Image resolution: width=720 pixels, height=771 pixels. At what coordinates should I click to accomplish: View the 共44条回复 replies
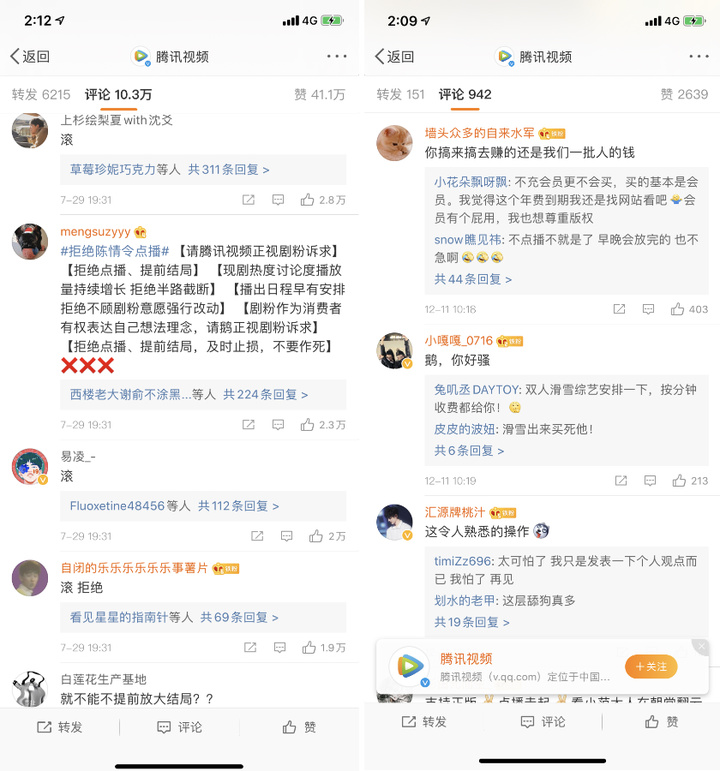472,279
